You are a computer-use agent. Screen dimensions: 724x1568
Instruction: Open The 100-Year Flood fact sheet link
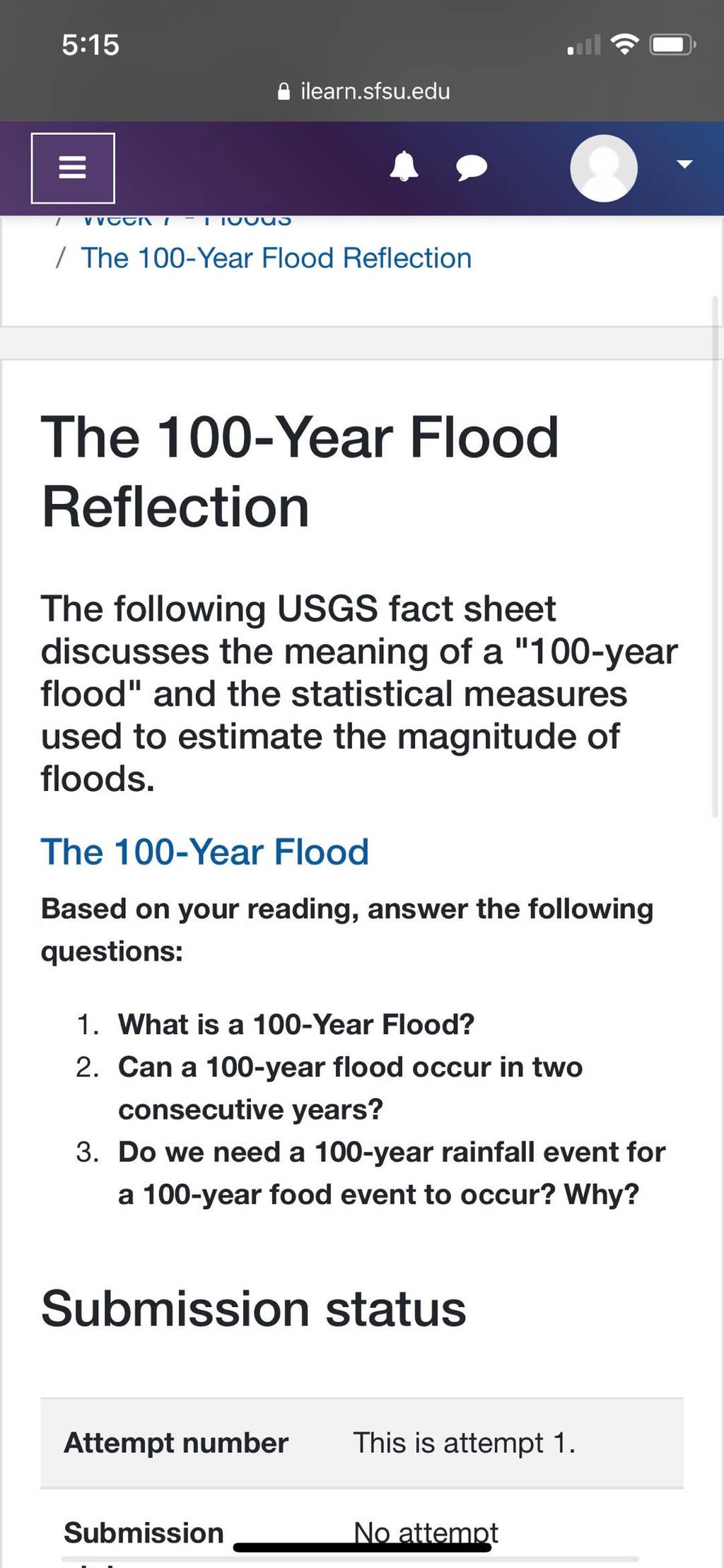205,851
